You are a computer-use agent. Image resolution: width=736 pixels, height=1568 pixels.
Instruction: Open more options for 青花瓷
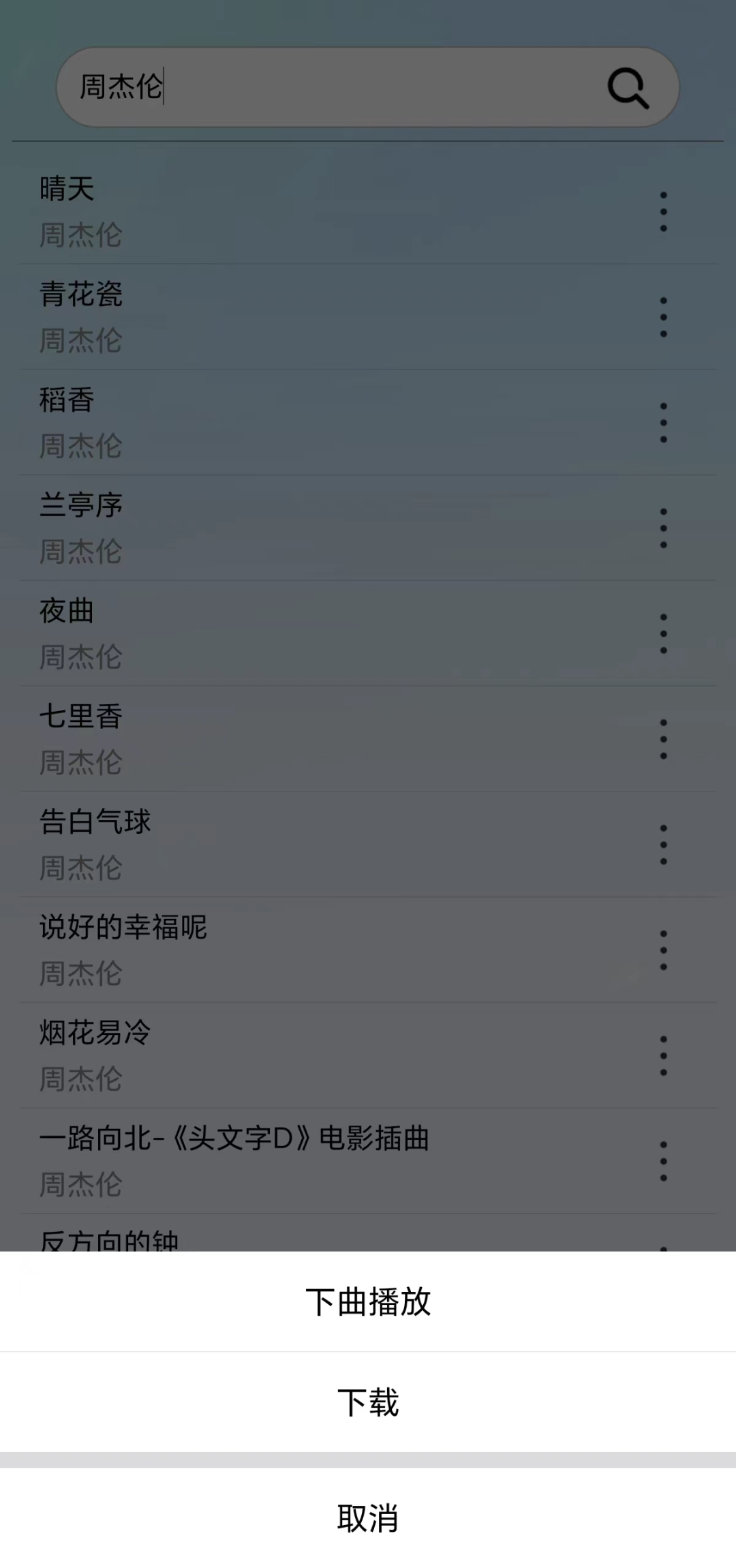(x=663, y=317)
